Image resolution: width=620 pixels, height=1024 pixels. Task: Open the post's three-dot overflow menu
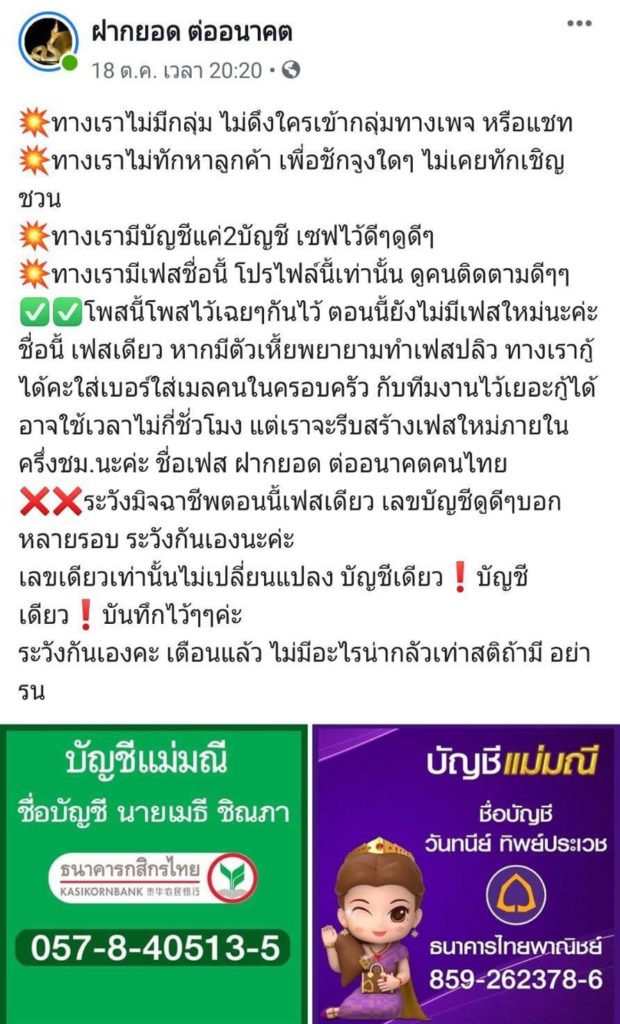pyautogui.click(x=579, y=25)
